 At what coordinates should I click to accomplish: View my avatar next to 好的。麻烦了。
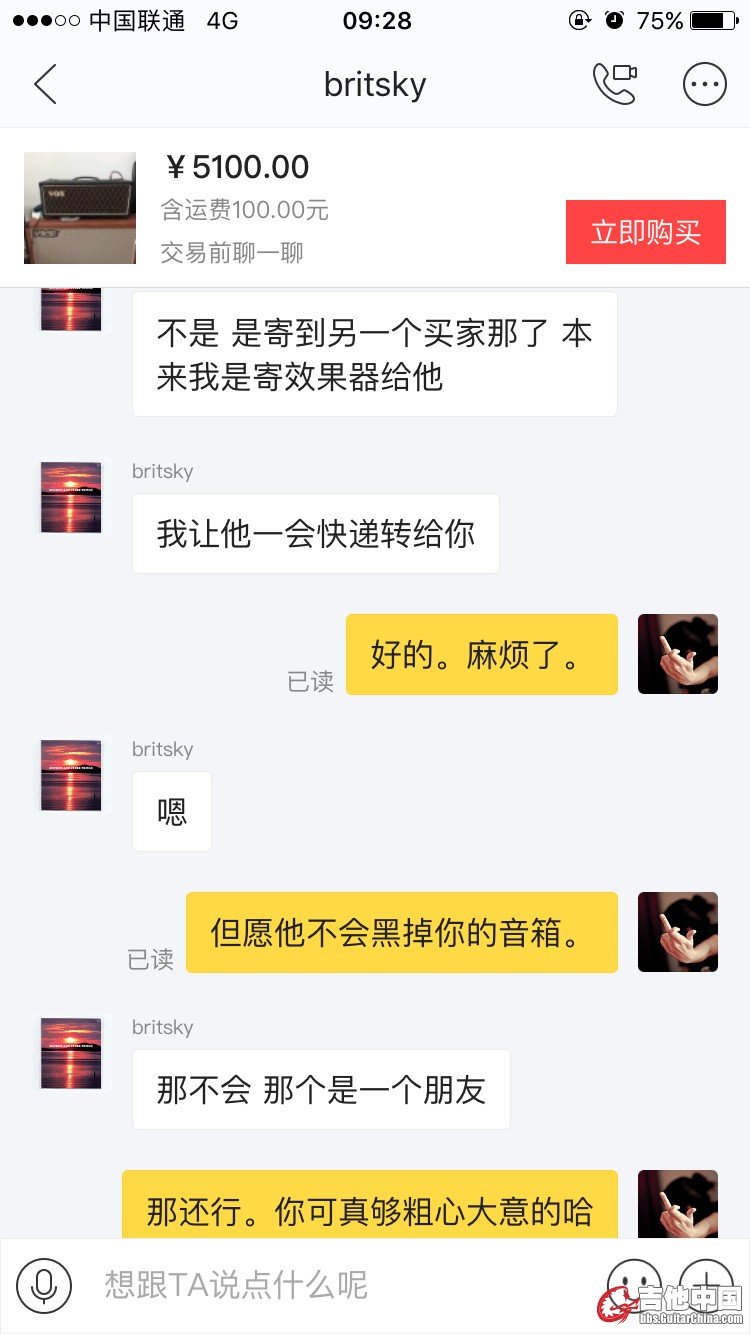pos(677,654)
